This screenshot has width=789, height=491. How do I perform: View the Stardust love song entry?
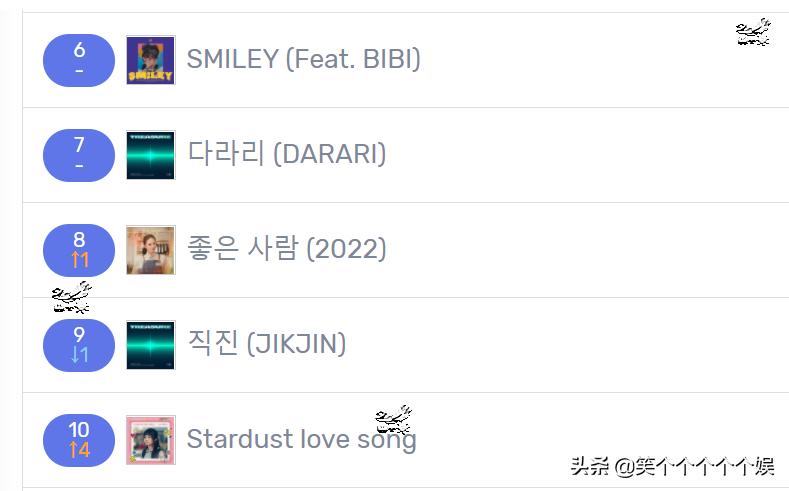[x=301, y=439]
